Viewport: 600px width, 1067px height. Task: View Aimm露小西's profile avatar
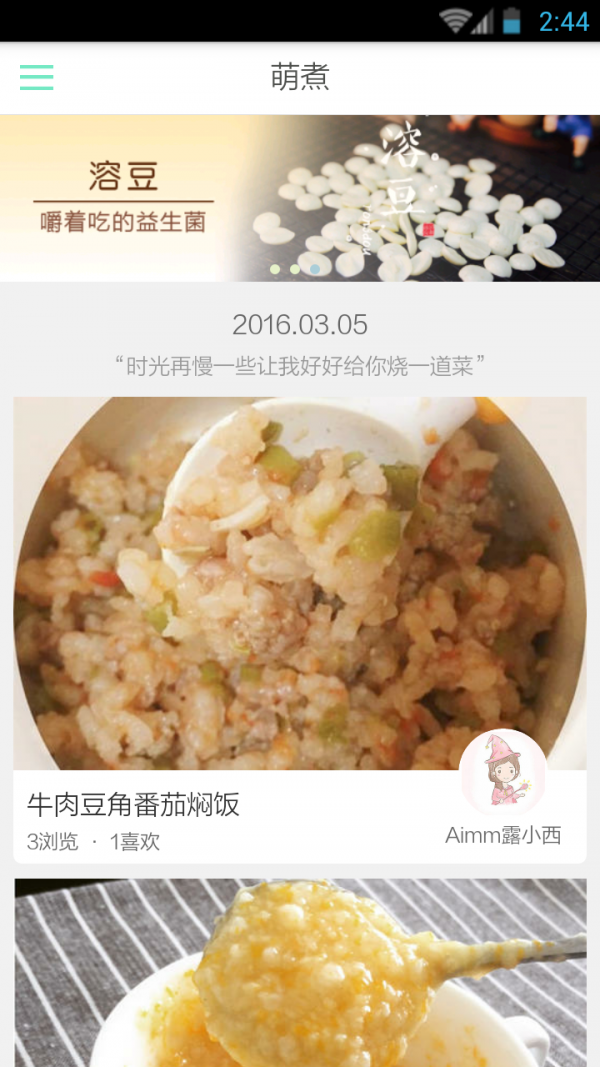pyautogui.click(x=502, y=773)
